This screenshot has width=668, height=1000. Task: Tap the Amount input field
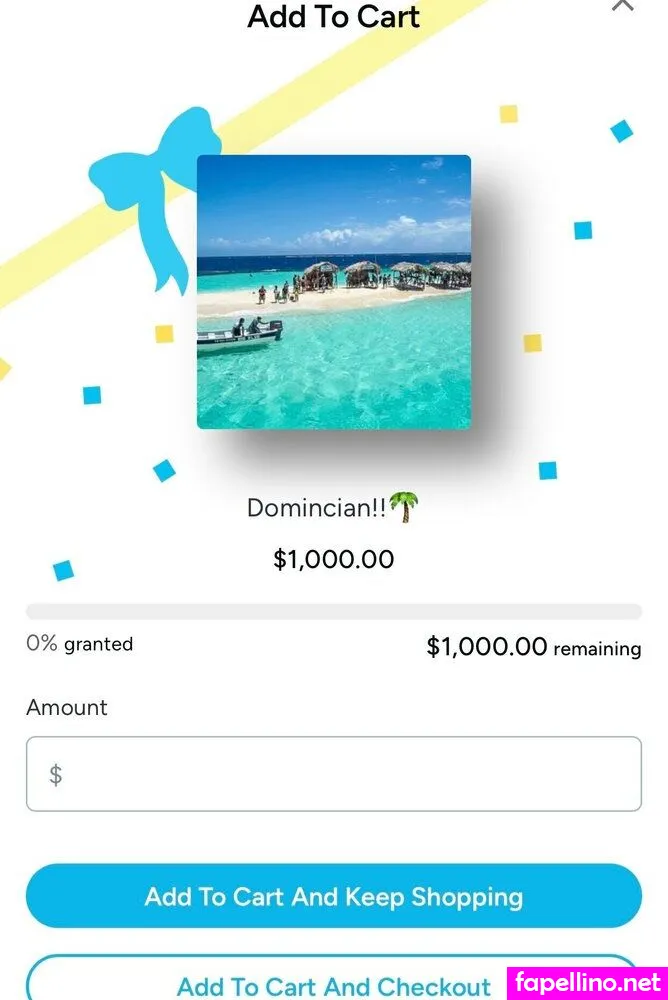[x=334, y=774]
